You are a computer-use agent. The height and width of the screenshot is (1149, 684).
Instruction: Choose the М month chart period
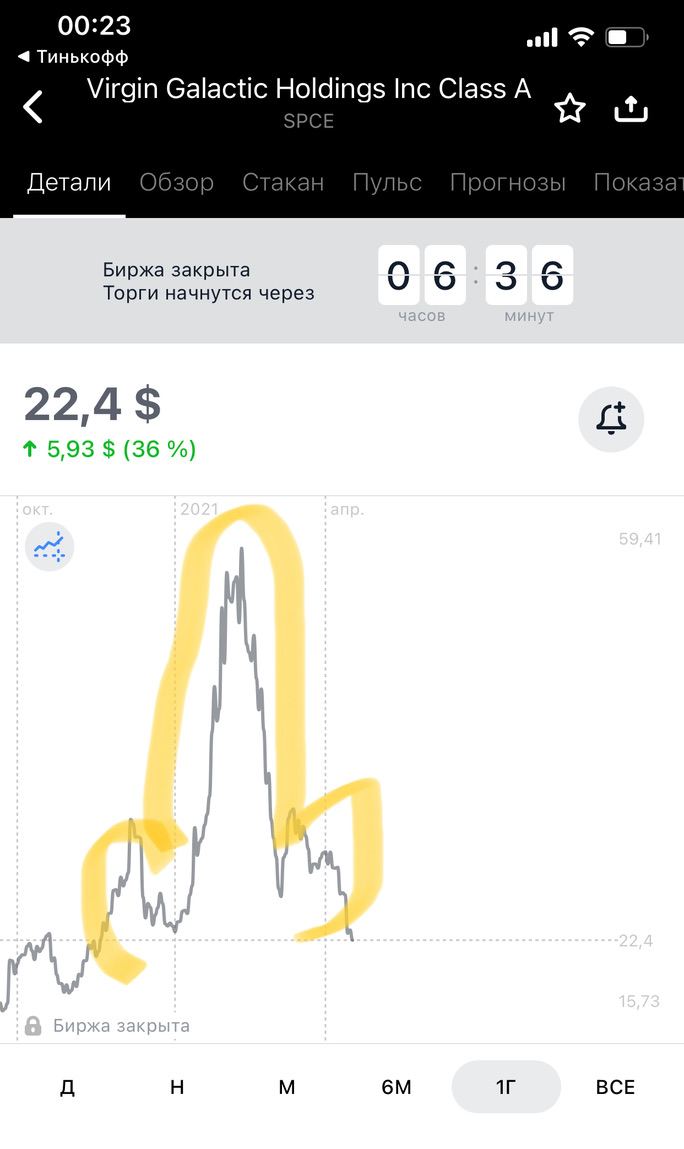[x=287, y=1087]
